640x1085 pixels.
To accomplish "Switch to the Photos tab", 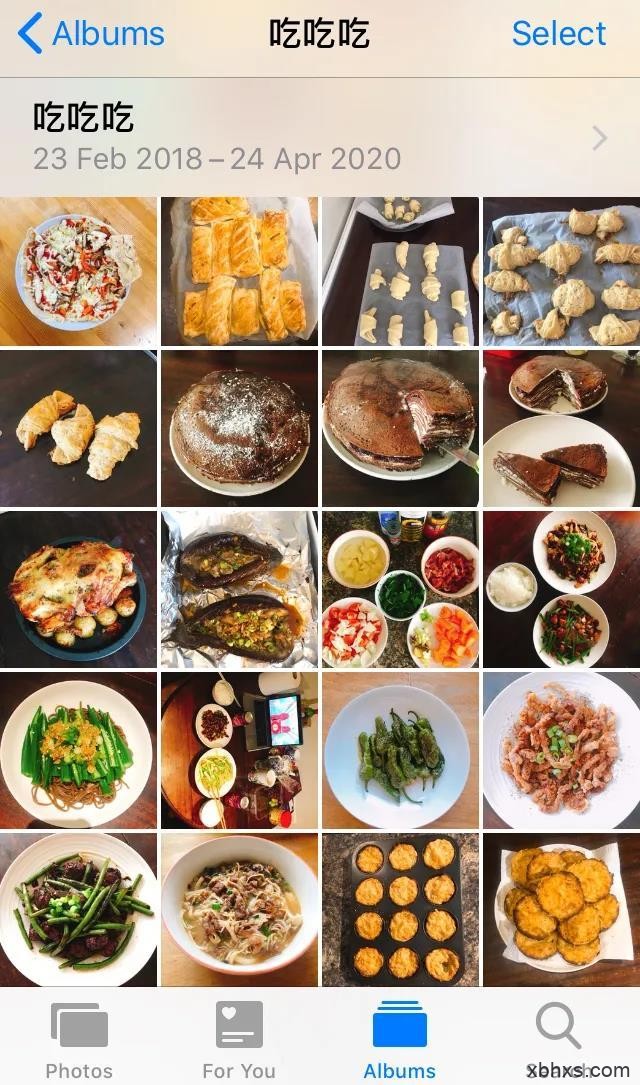I will pos(79,1040).
